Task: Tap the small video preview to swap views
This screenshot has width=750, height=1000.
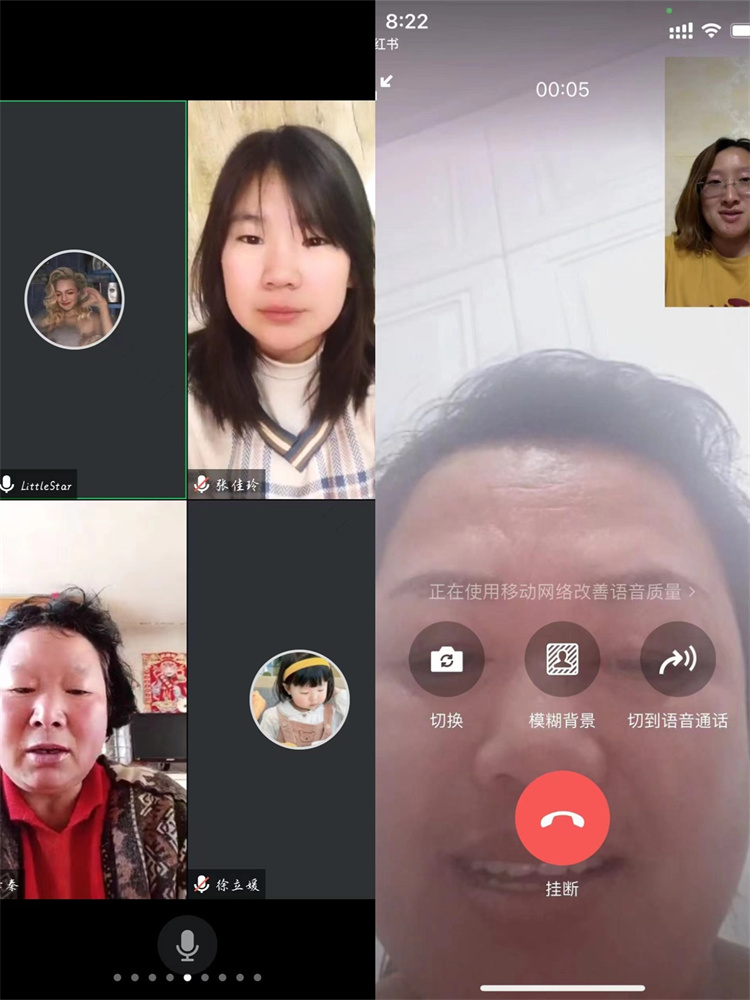Action: [x=707, y=181]
